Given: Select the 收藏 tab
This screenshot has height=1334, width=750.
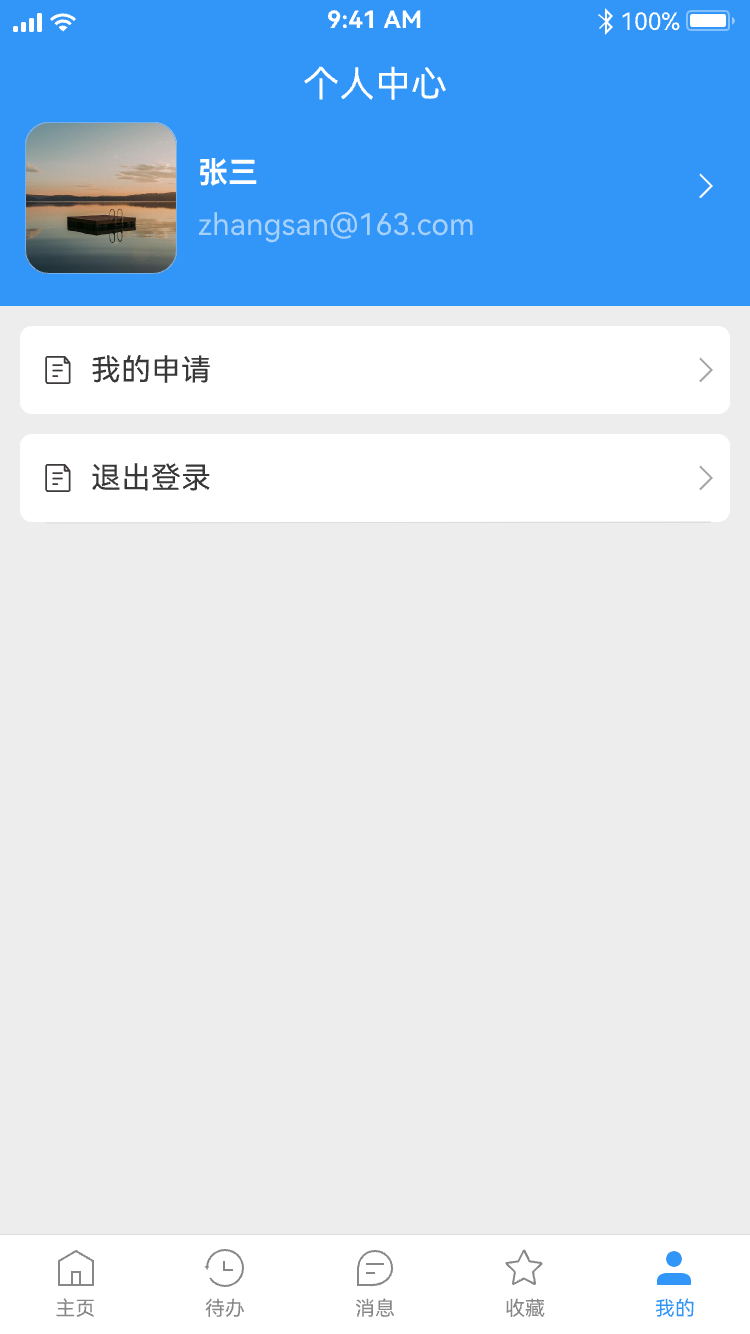Looking at the screenshot, I should tap(525, 1284).
